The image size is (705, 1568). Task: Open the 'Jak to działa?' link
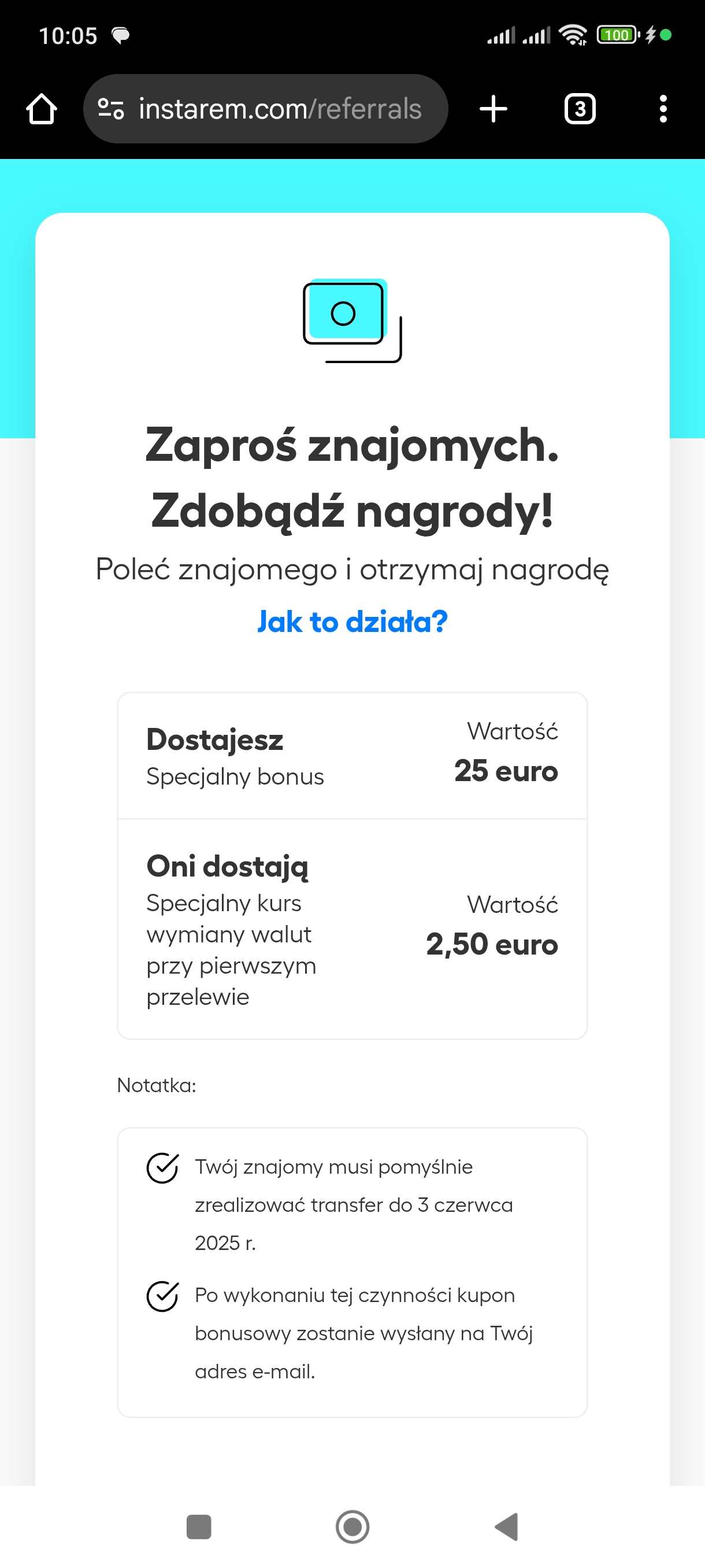tap(352, 622)
